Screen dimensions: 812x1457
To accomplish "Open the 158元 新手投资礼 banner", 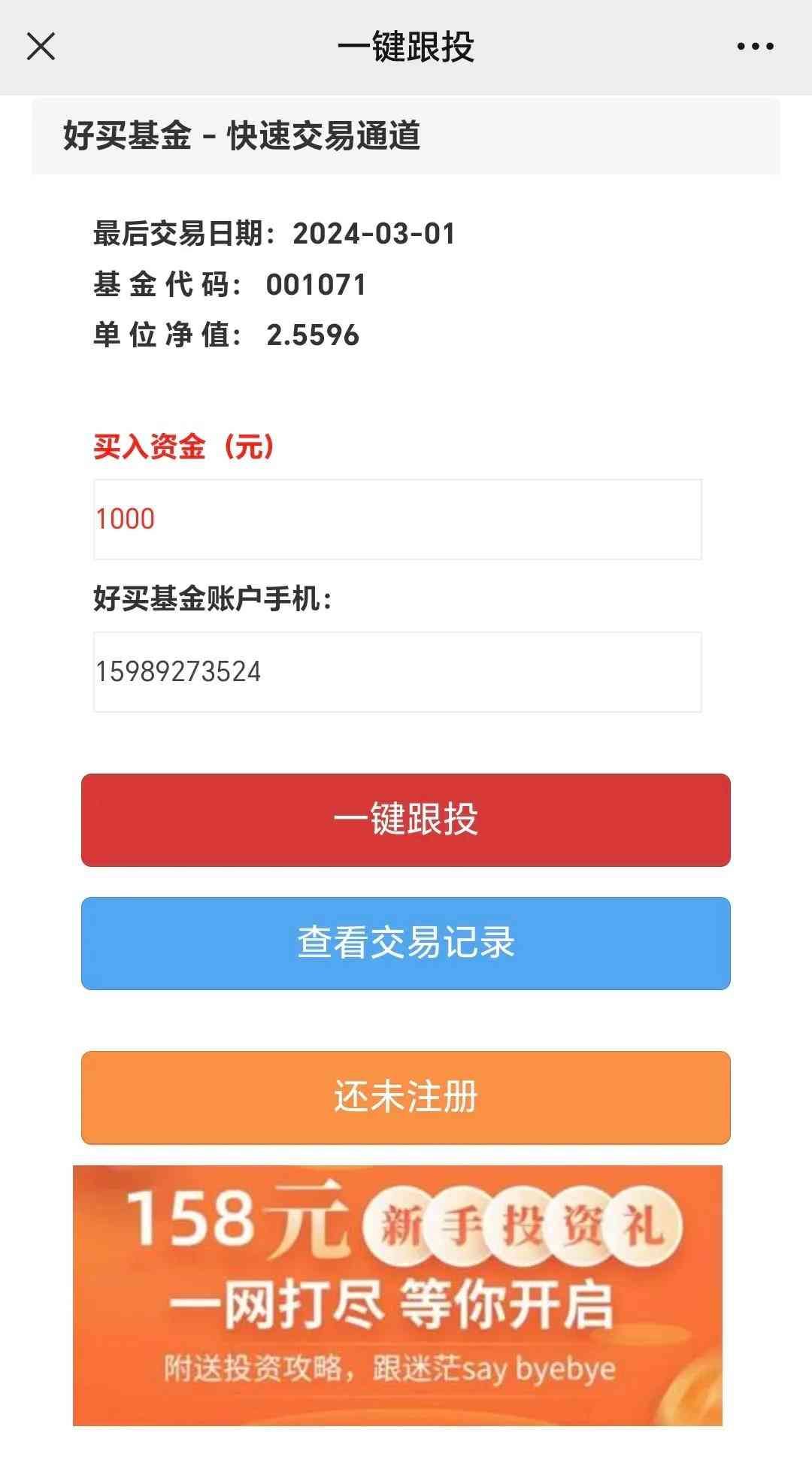I will [397, 1295].
